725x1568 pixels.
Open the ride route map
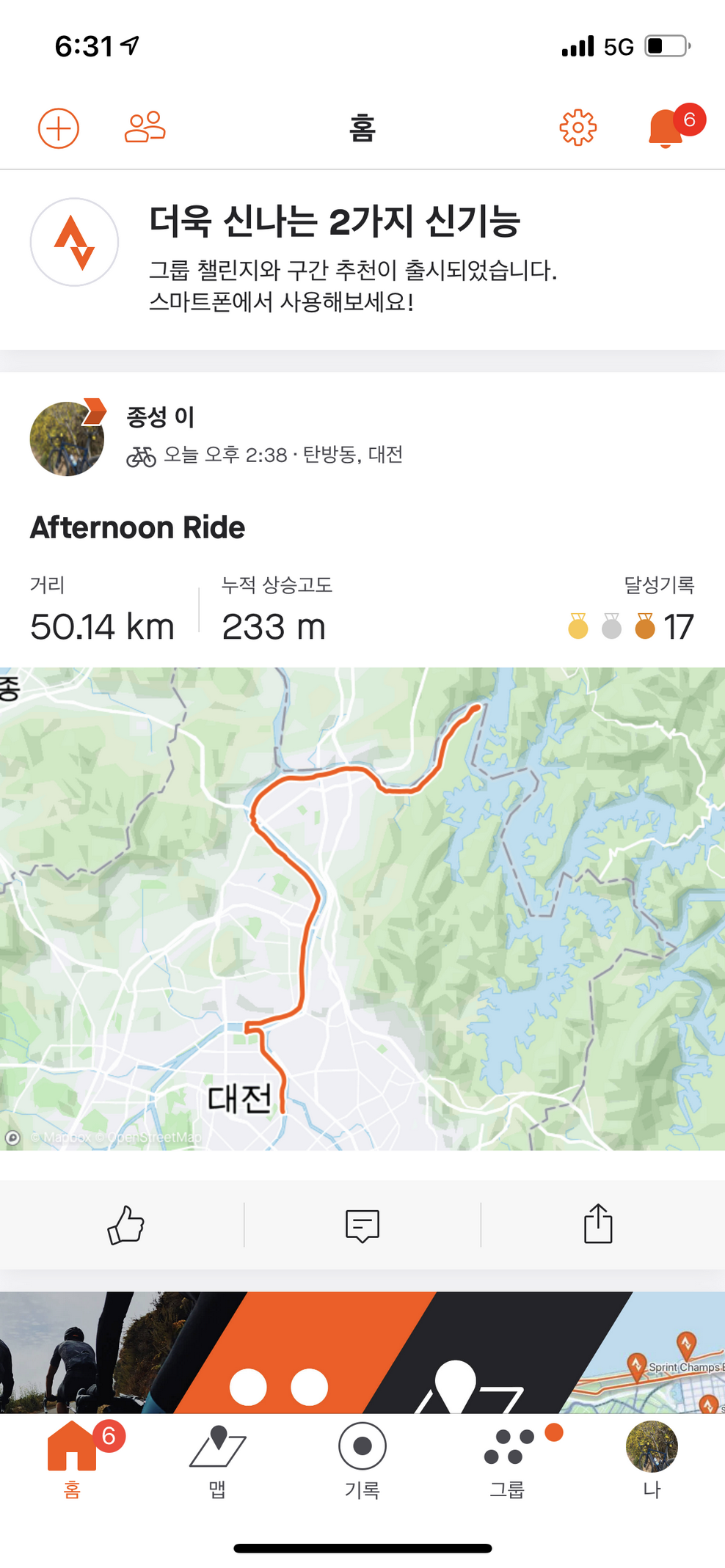click(x=362, y=908)
